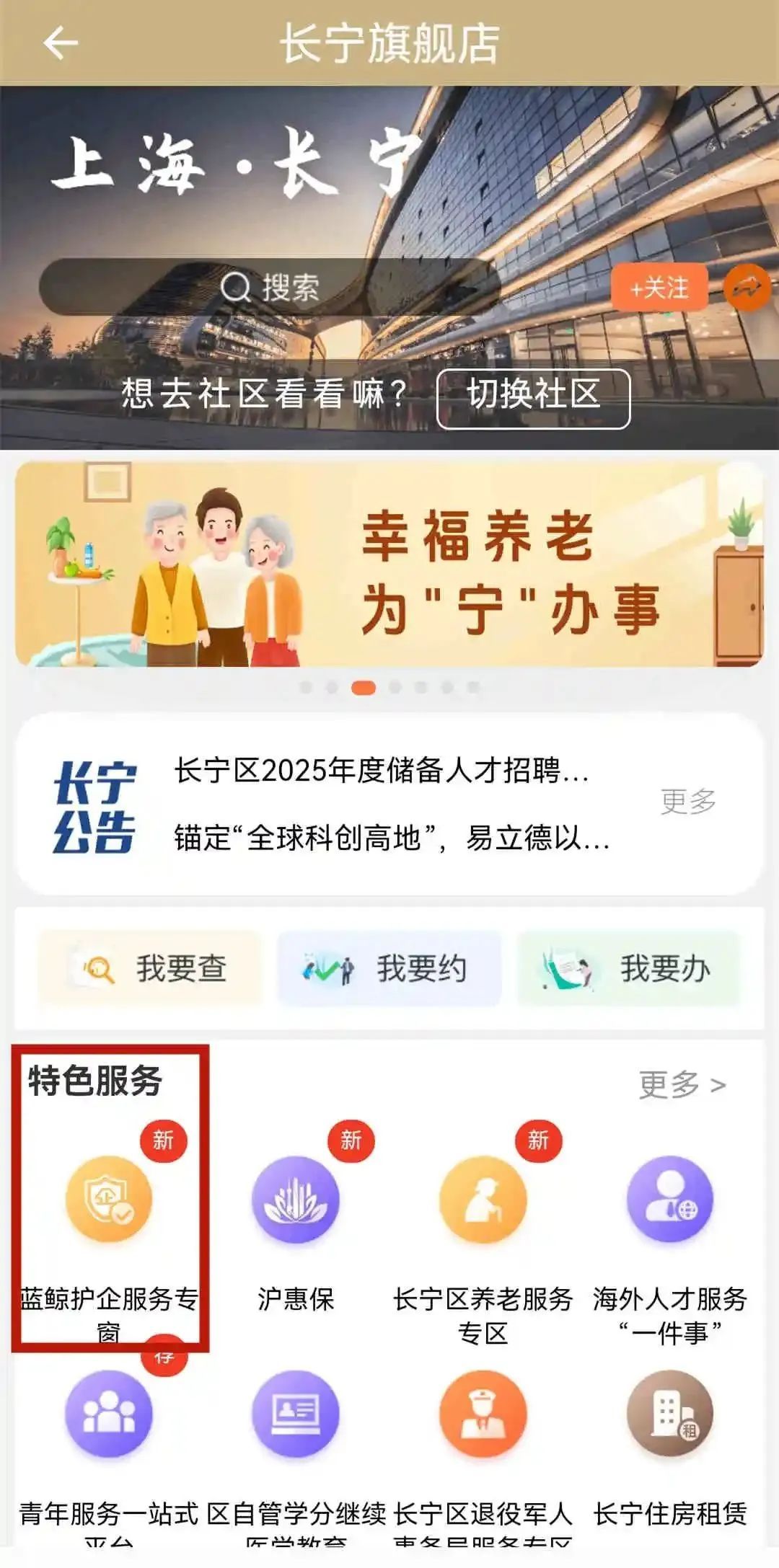Select 我要查
The width and height of the screenshot is (779, 1568).
pos(150,968)
